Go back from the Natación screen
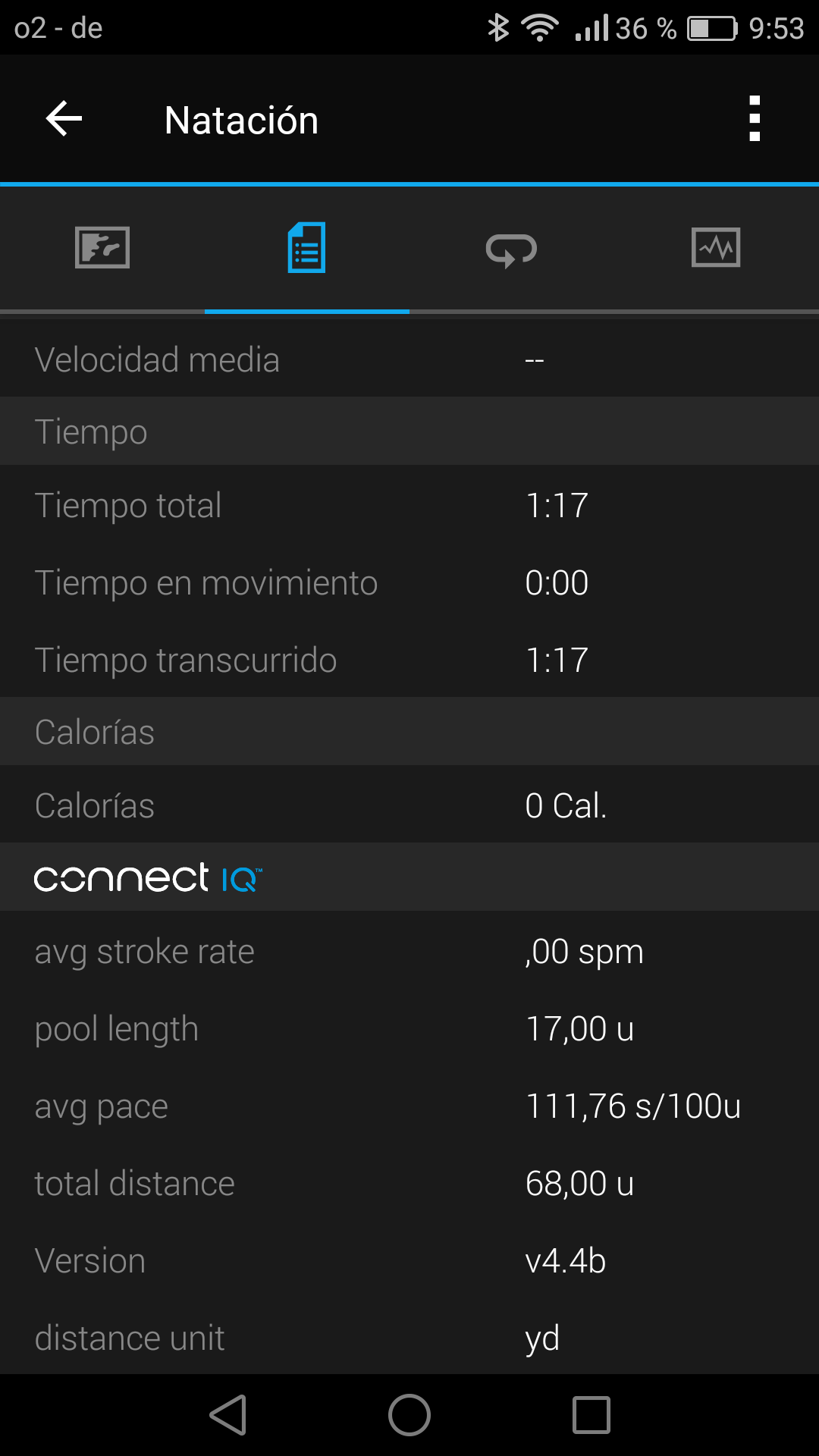The width and height of the screenshot is (819, 1456). pyautogui.click(x=64, y=119)
